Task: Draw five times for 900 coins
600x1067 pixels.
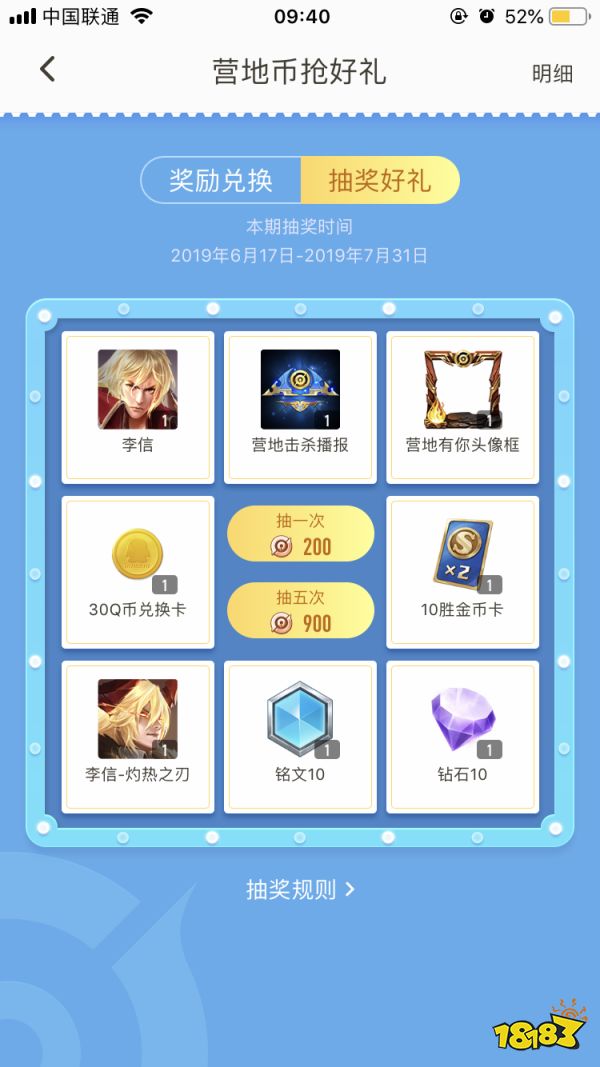Action: click(x=300, y=610)
